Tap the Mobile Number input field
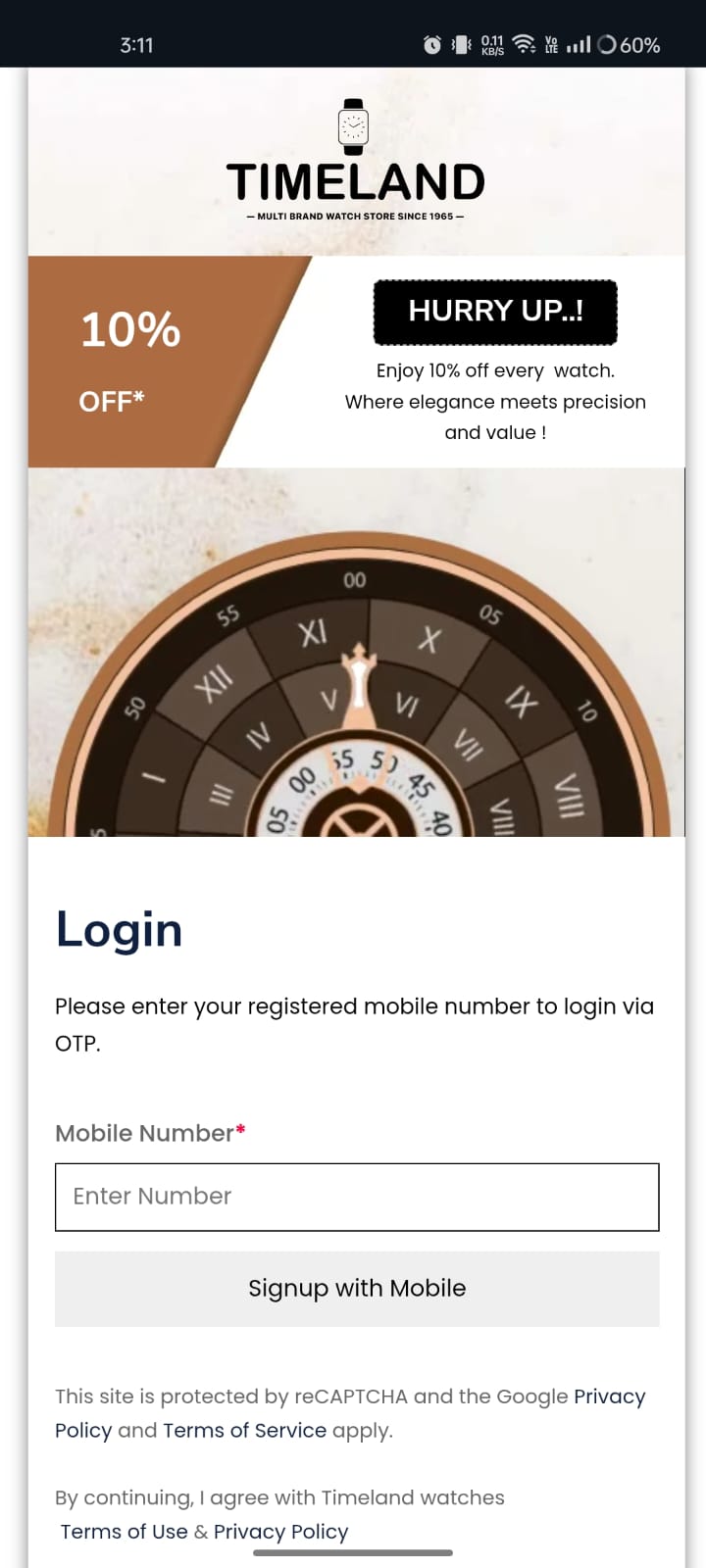 point(357,1197)
